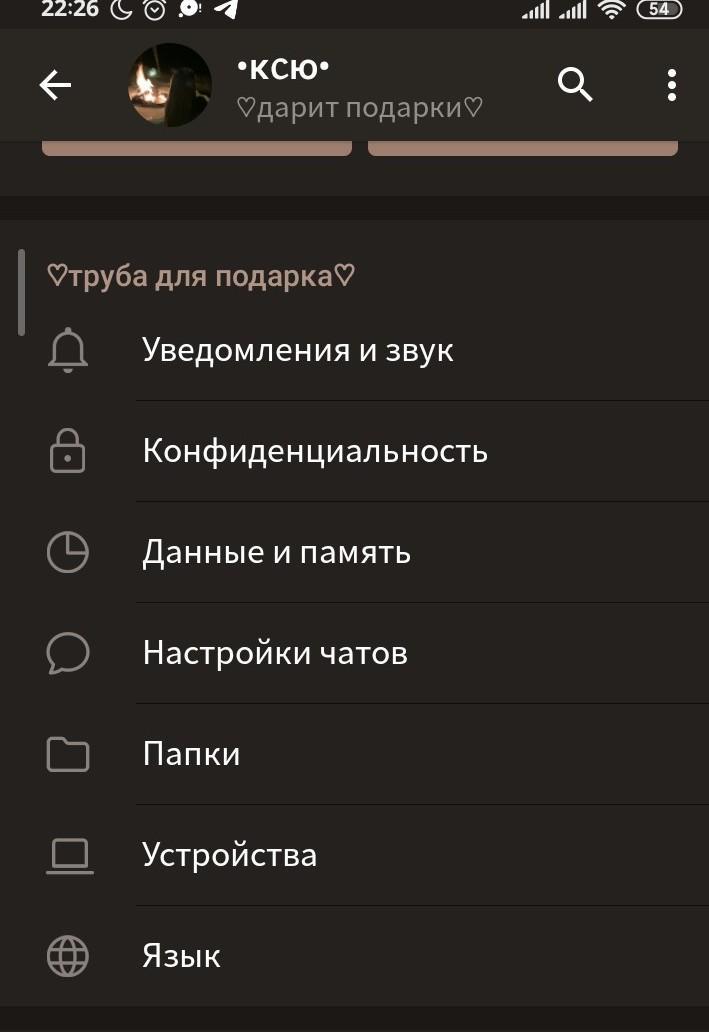Screen dimensions: 709x1032
Task: Open the Папки settings row
Action: coord(191,754)
